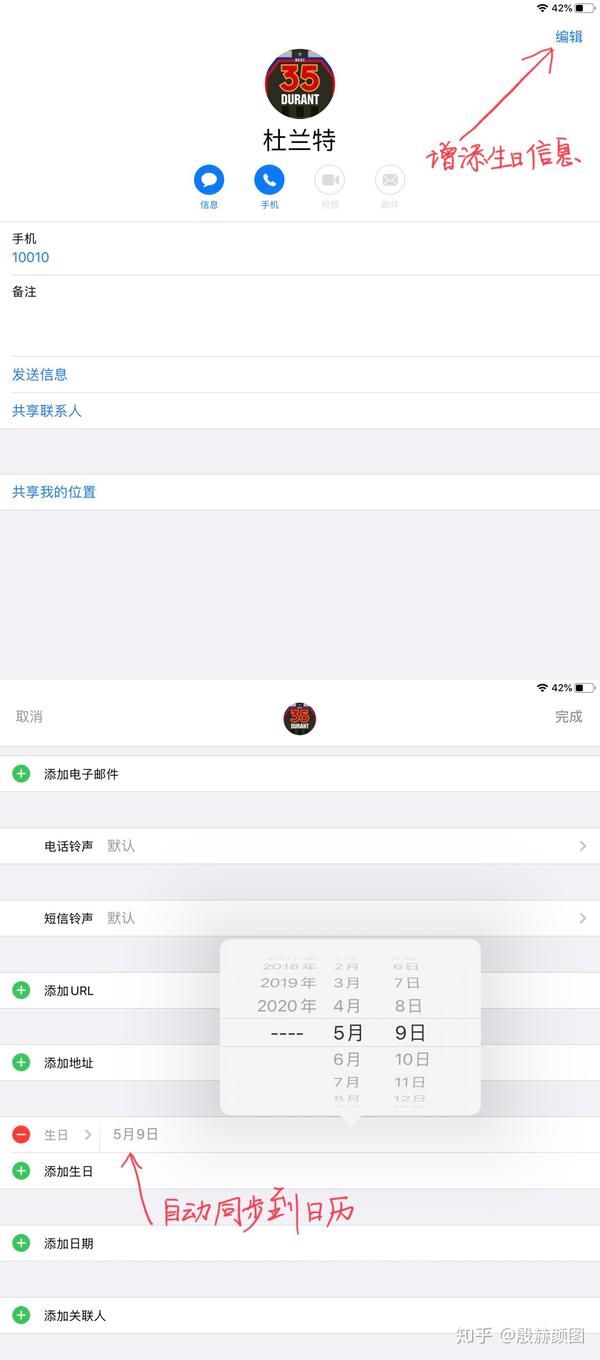Open the 电话铃声 ringtone setting
This screenshot has width=600, height=1360.
pyautogui.click(x=300, y=846)
